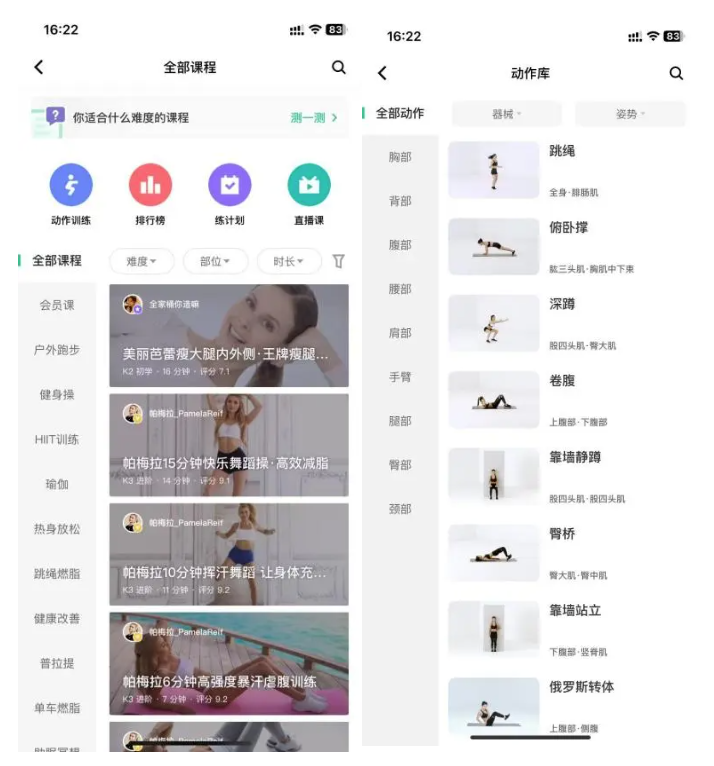714x766 pixels.
Task: Open the 排行榜 rankings
Action: pos(150,187)
